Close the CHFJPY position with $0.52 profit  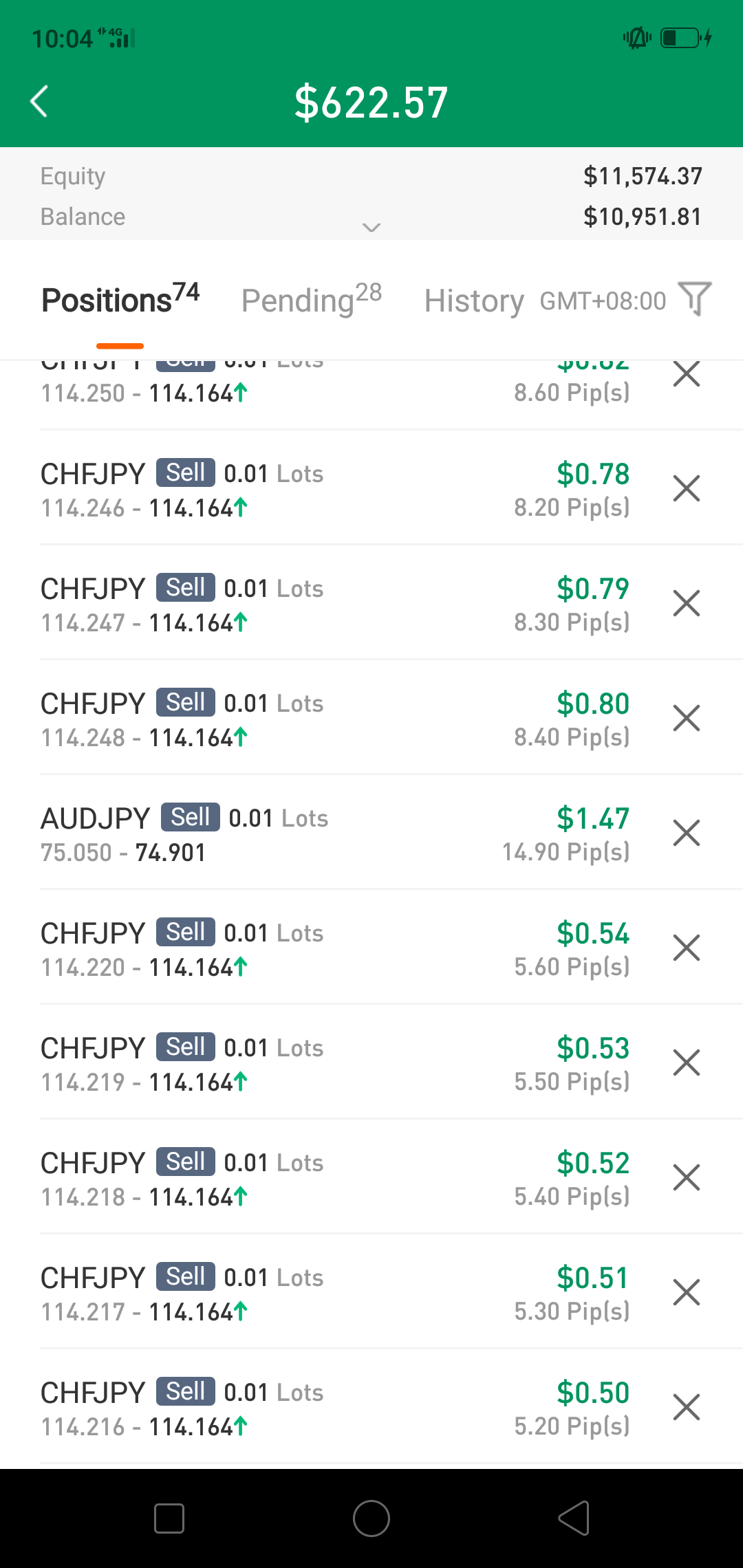[x=687, y=1178]
